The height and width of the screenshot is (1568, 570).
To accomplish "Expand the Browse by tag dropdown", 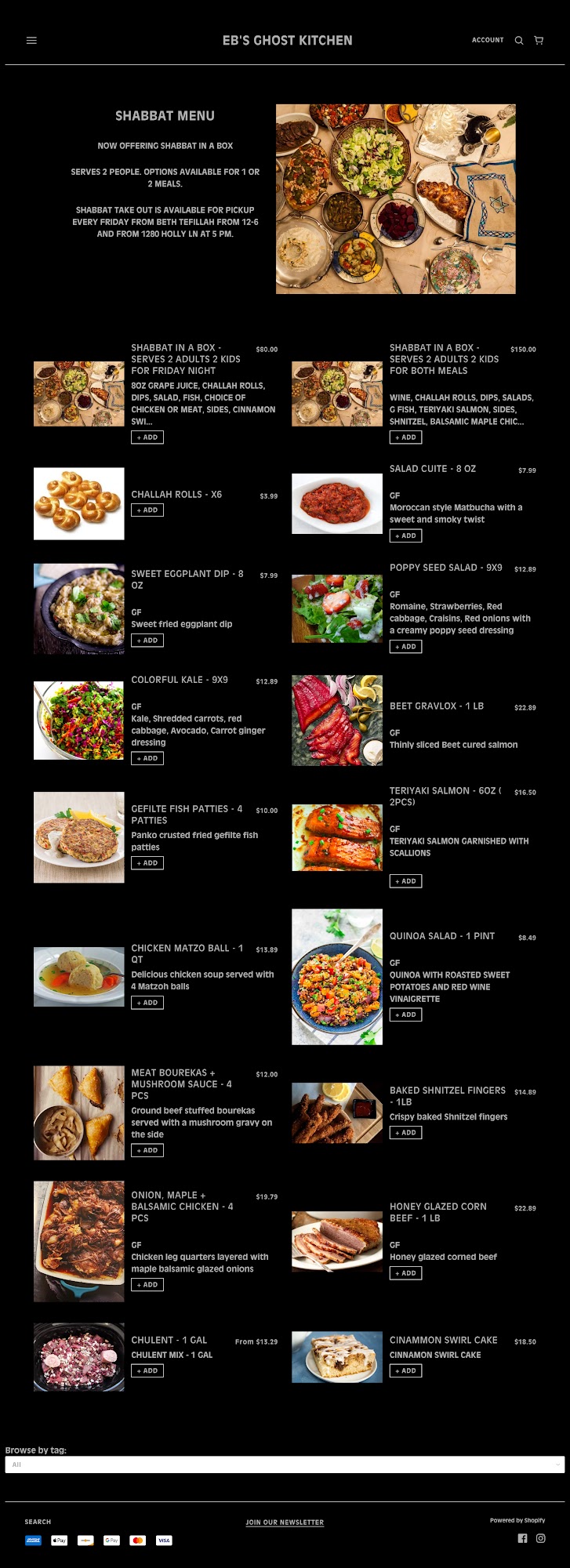I will (x=285, y=1465).
